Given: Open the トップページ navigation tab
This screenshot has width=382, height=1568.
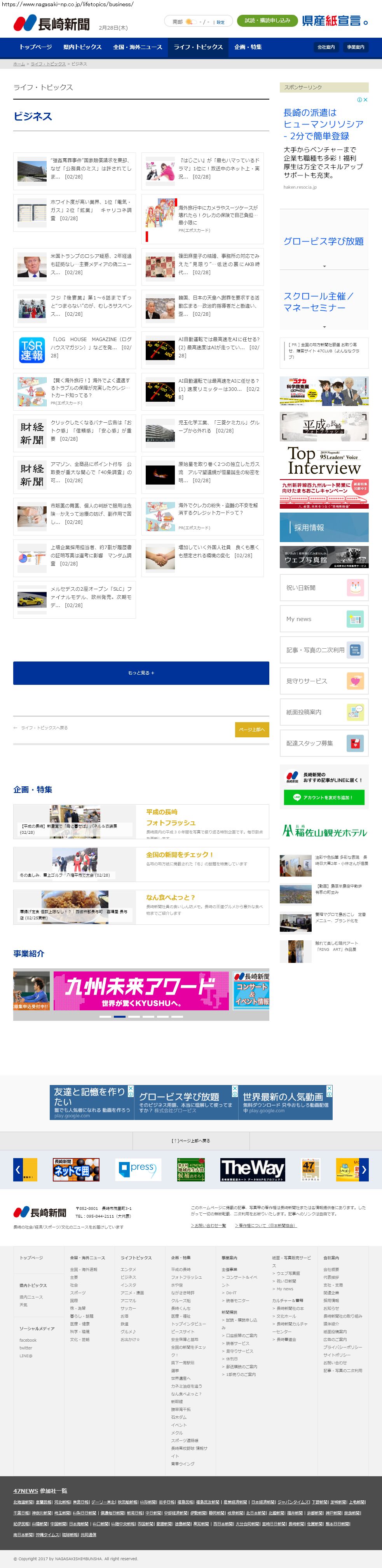Looking at the screenshot, I should [35, 47].
